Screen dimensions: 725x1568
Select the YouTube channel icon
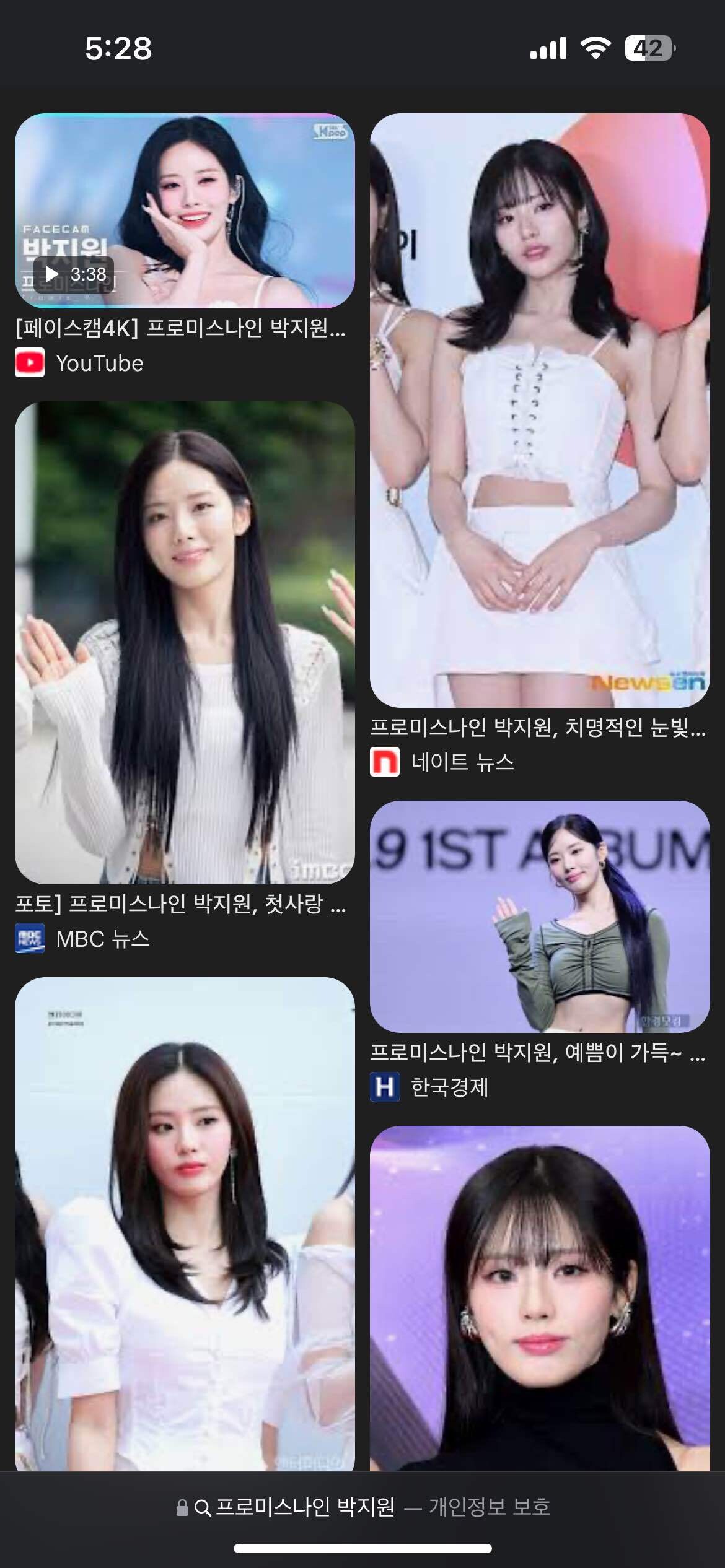tap(29, 364)
